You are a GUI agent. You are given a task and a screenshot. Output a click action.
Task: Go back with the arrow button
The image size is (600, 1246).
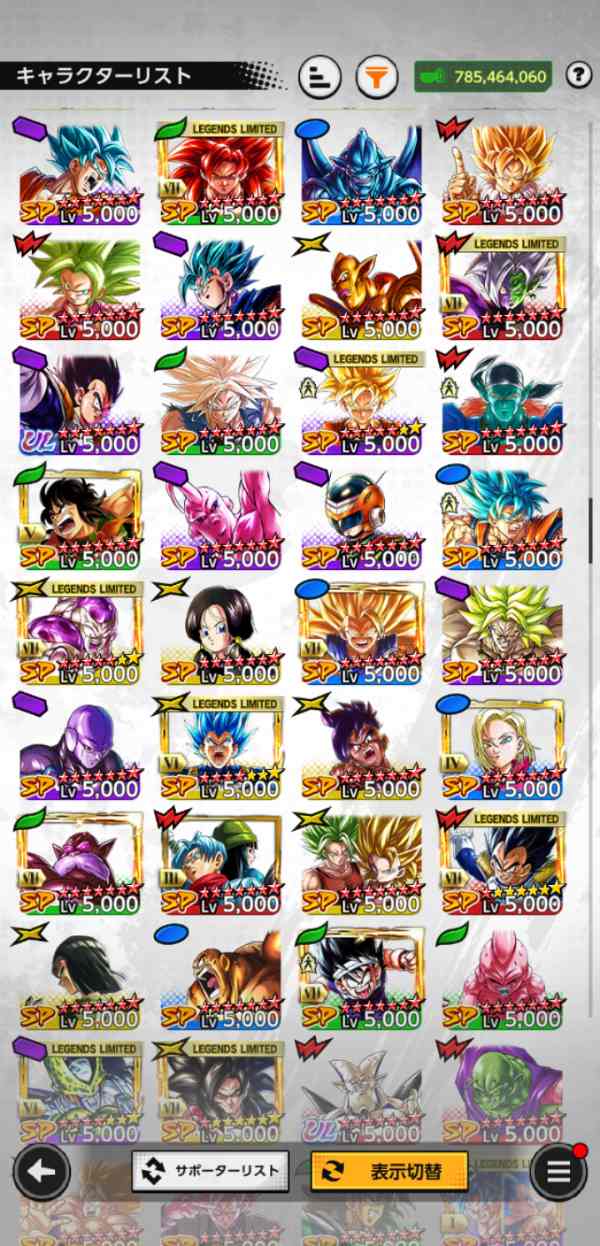(x=41, y=1171)
